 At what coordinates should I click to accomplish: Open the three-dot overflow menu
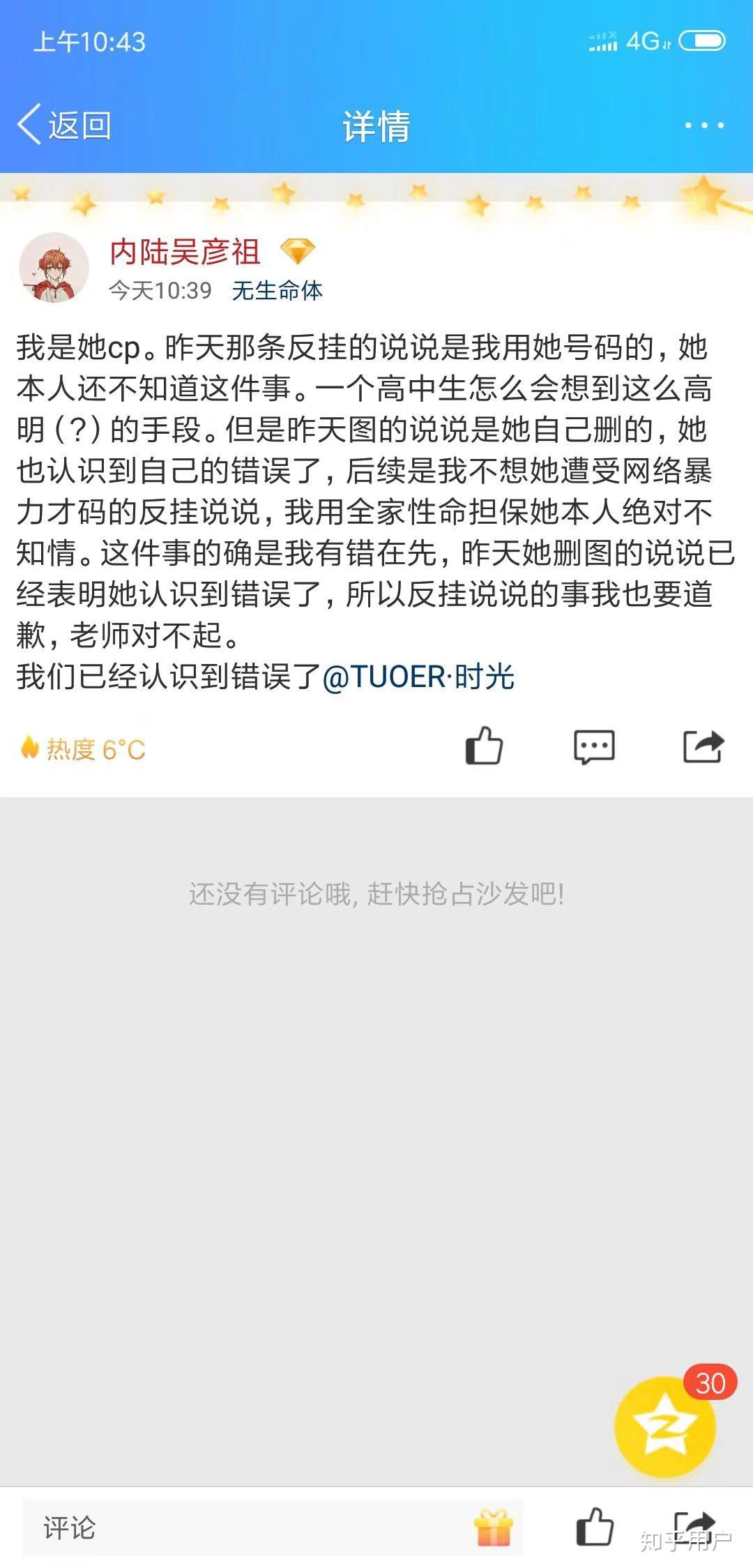(x=703, y=126)
